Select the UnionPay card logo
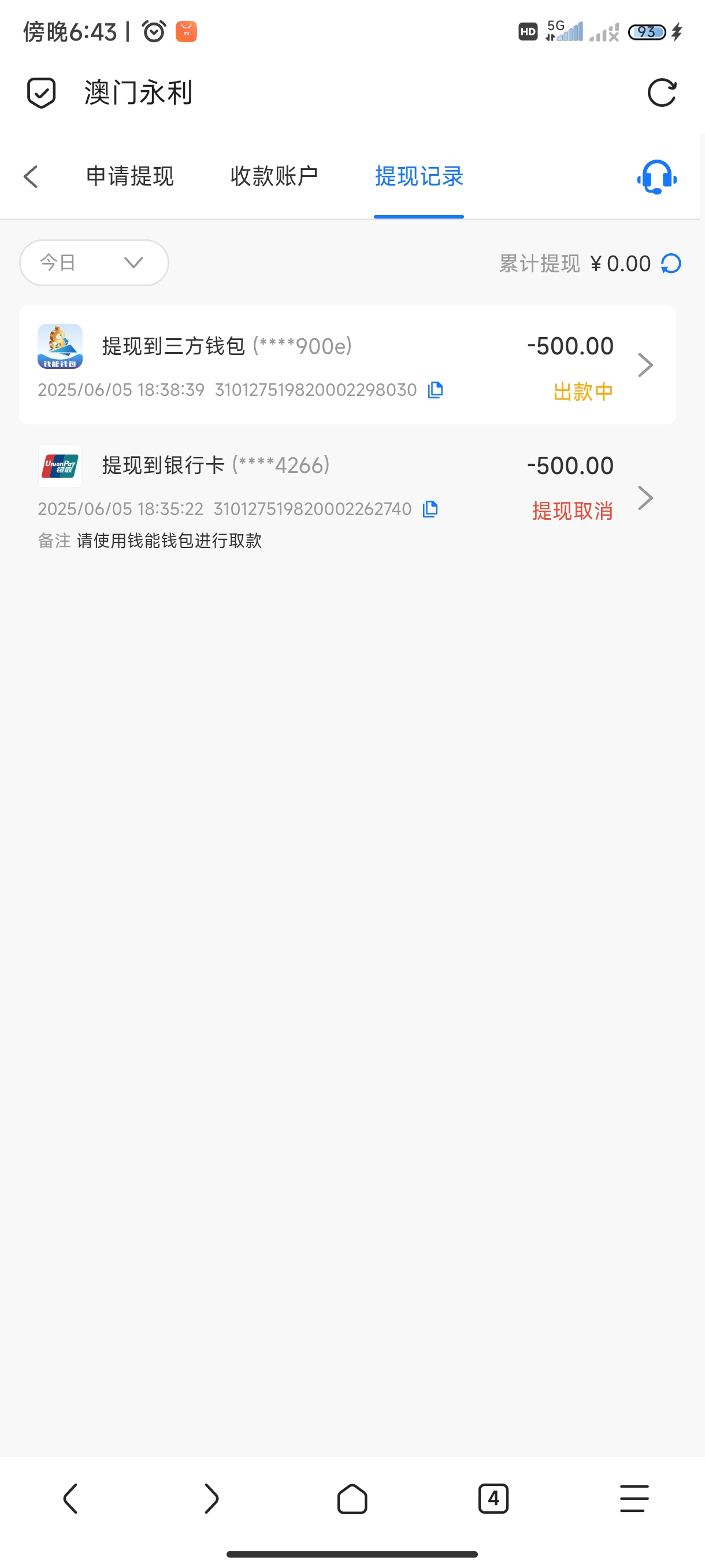The image size is (705, 1568). [x=60, y=466]
